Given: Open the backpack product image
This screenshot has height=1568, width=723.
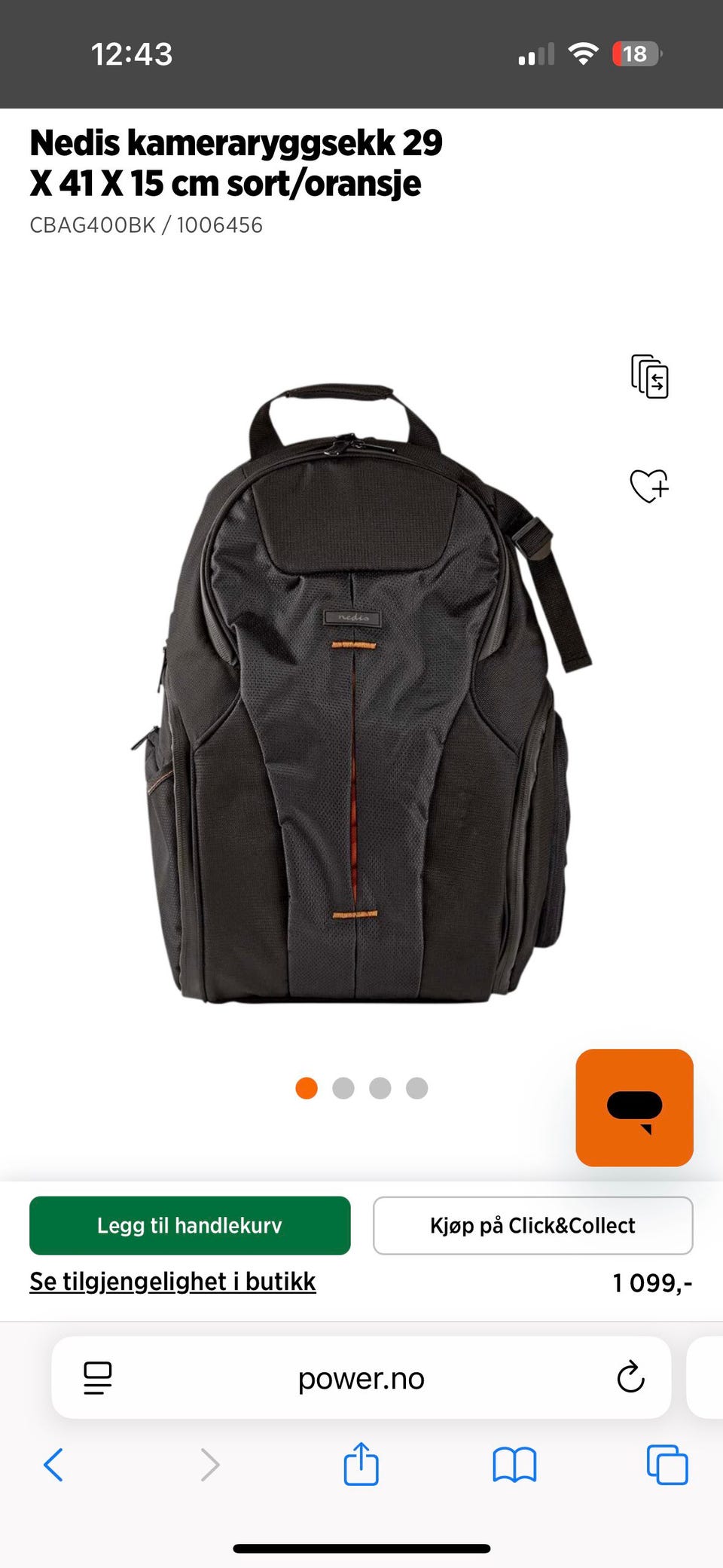Looking at the screenshot, I should pos(360,693).
